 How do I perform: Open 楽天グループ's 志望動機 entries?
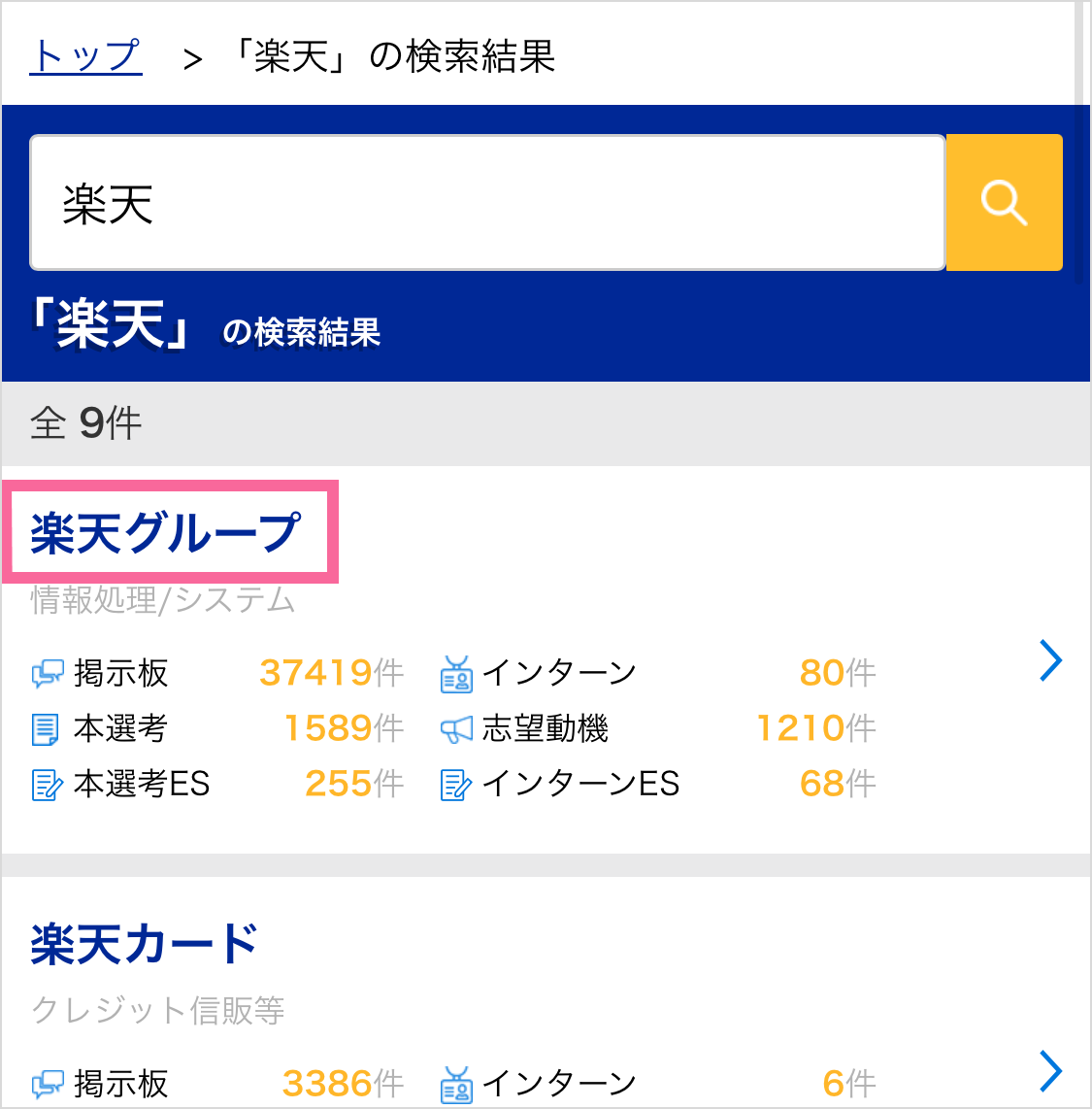pos(657,728)
